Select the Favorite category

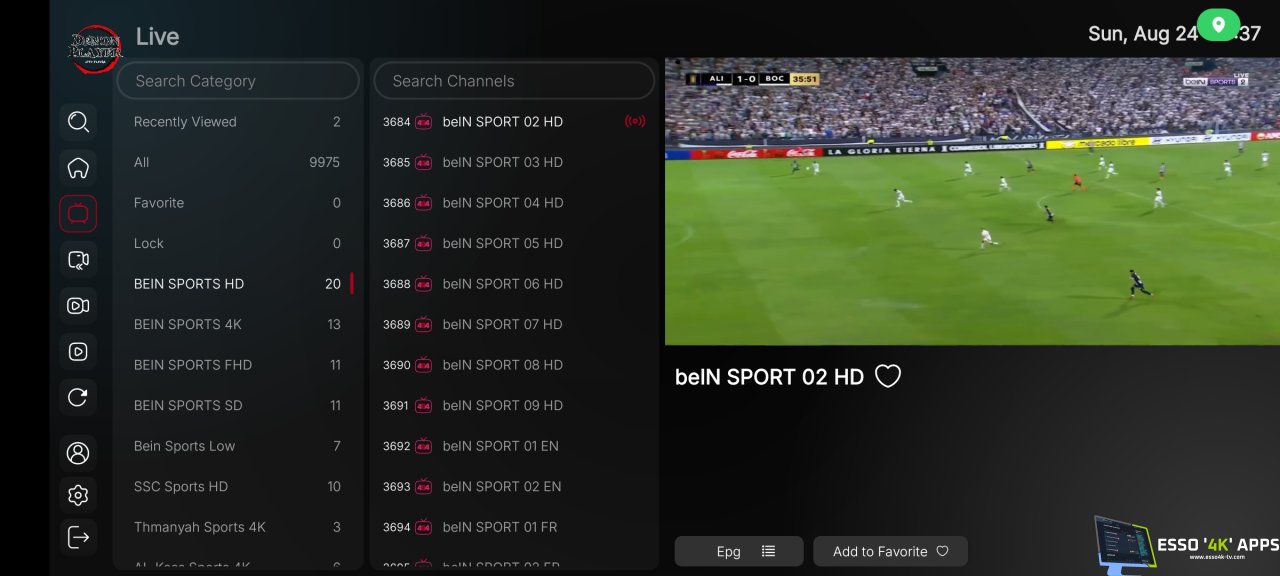[x=236, y=203]
